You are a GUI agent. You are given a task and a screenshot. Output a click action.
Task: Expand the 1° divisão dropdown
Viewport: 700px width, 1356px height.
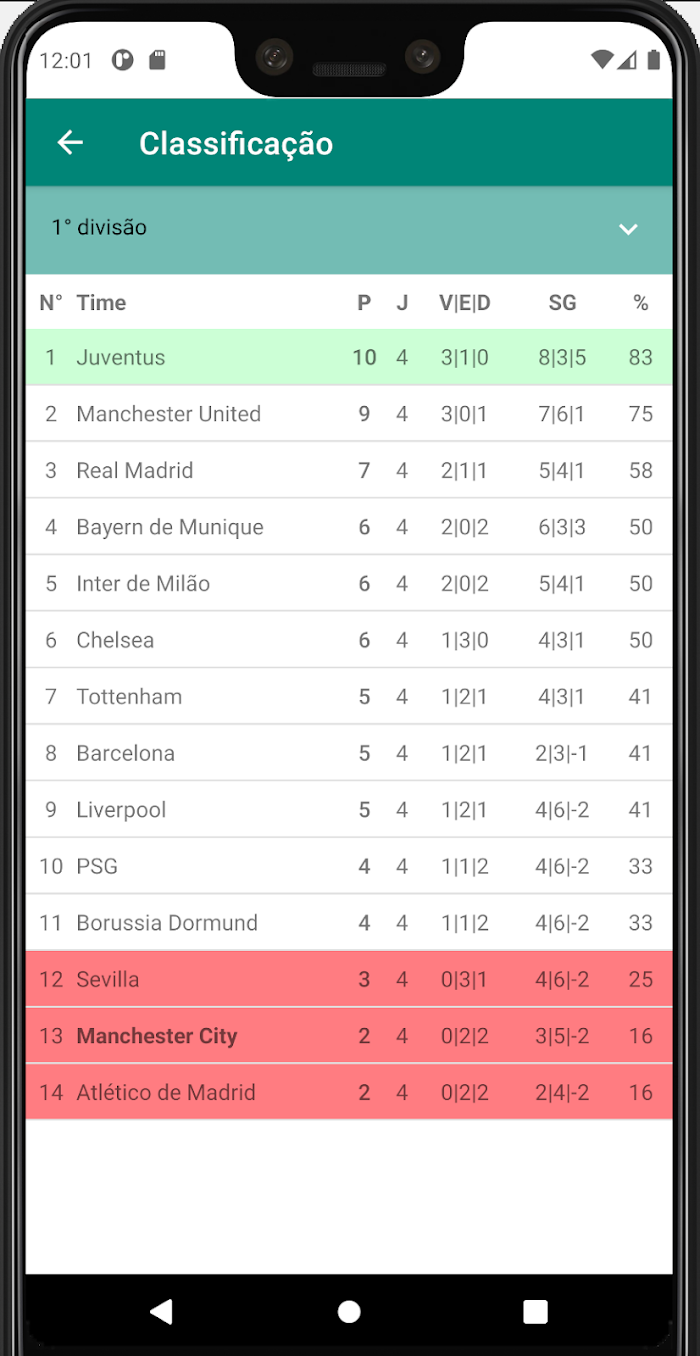349,229
